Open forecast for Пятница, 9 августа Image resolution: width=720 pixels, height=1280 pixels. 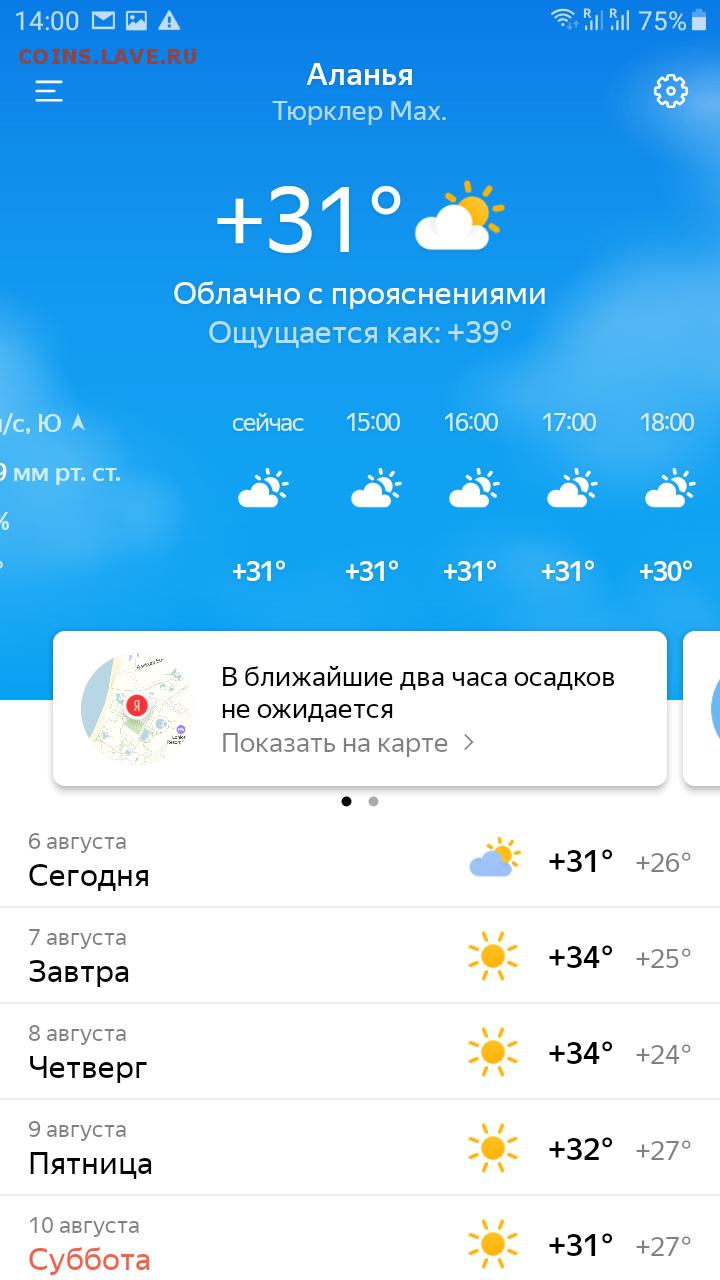pyautogui.click(x=360, y=1148)
